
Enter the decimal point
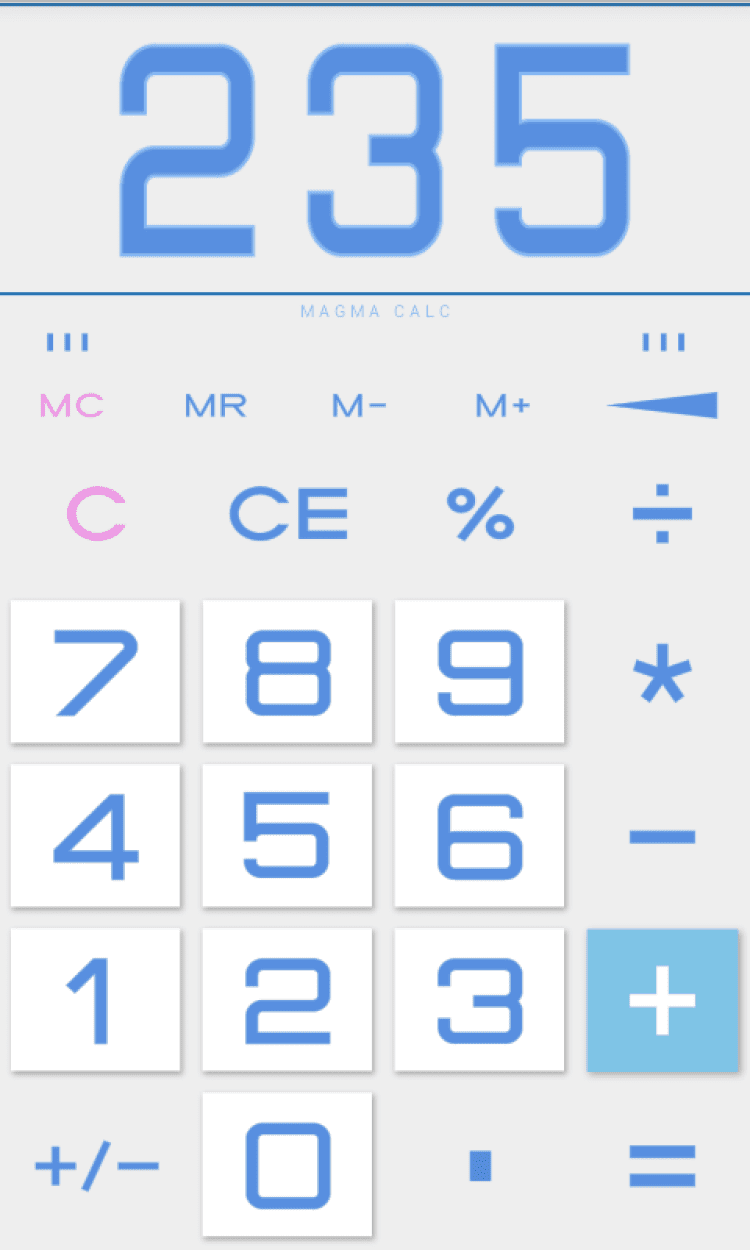(480, 1166)
